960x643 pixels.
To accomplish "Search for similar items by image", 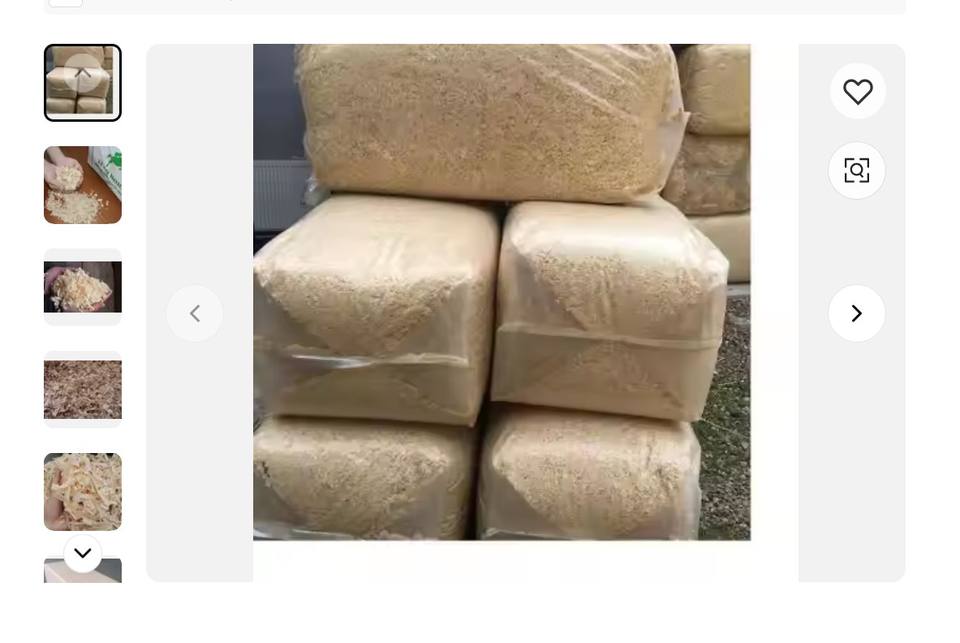I will pos(857,171).
